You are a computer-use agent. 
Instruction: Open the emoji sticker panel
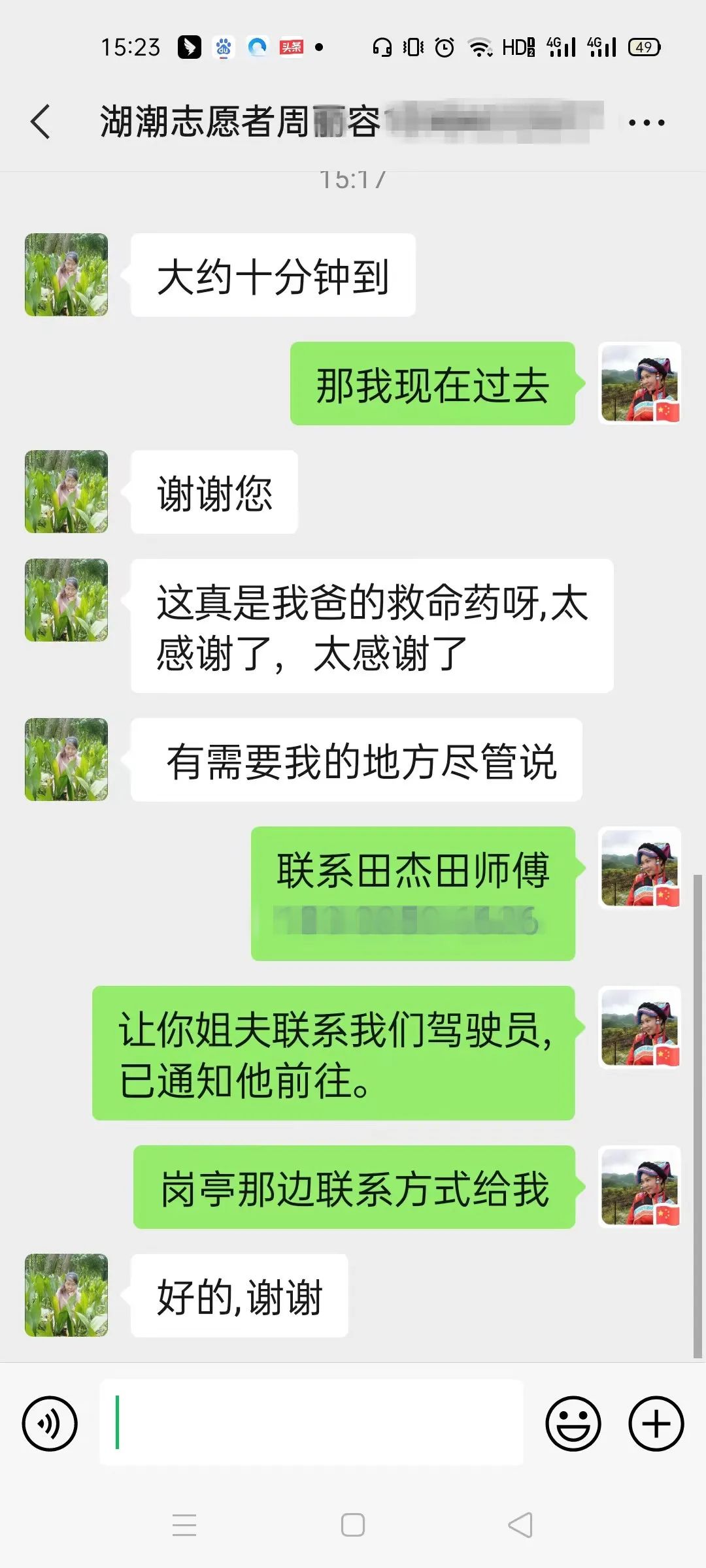[x=573, y=1424]
